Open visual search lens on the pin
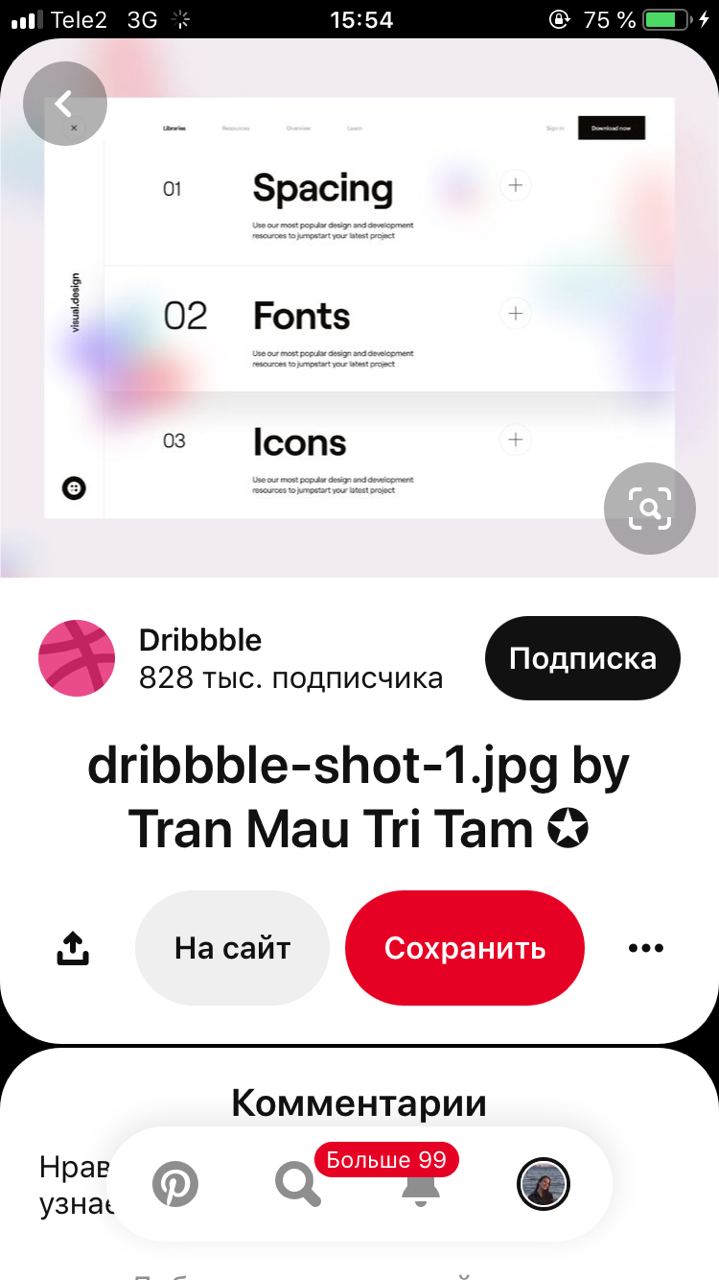Screen dimensions: 719x1280 [649, 508]
